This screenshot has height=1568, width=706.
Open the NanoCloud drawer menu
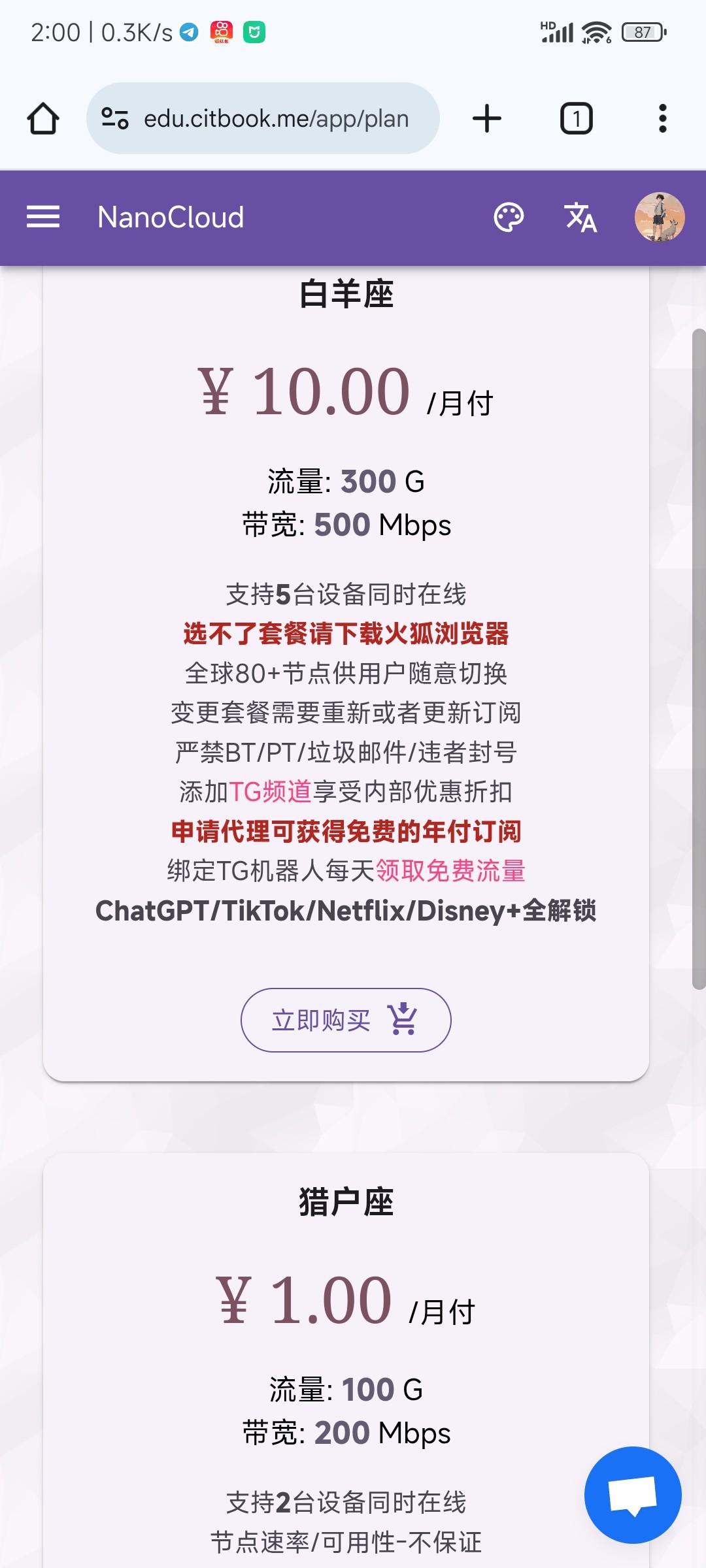pos(43,217)
